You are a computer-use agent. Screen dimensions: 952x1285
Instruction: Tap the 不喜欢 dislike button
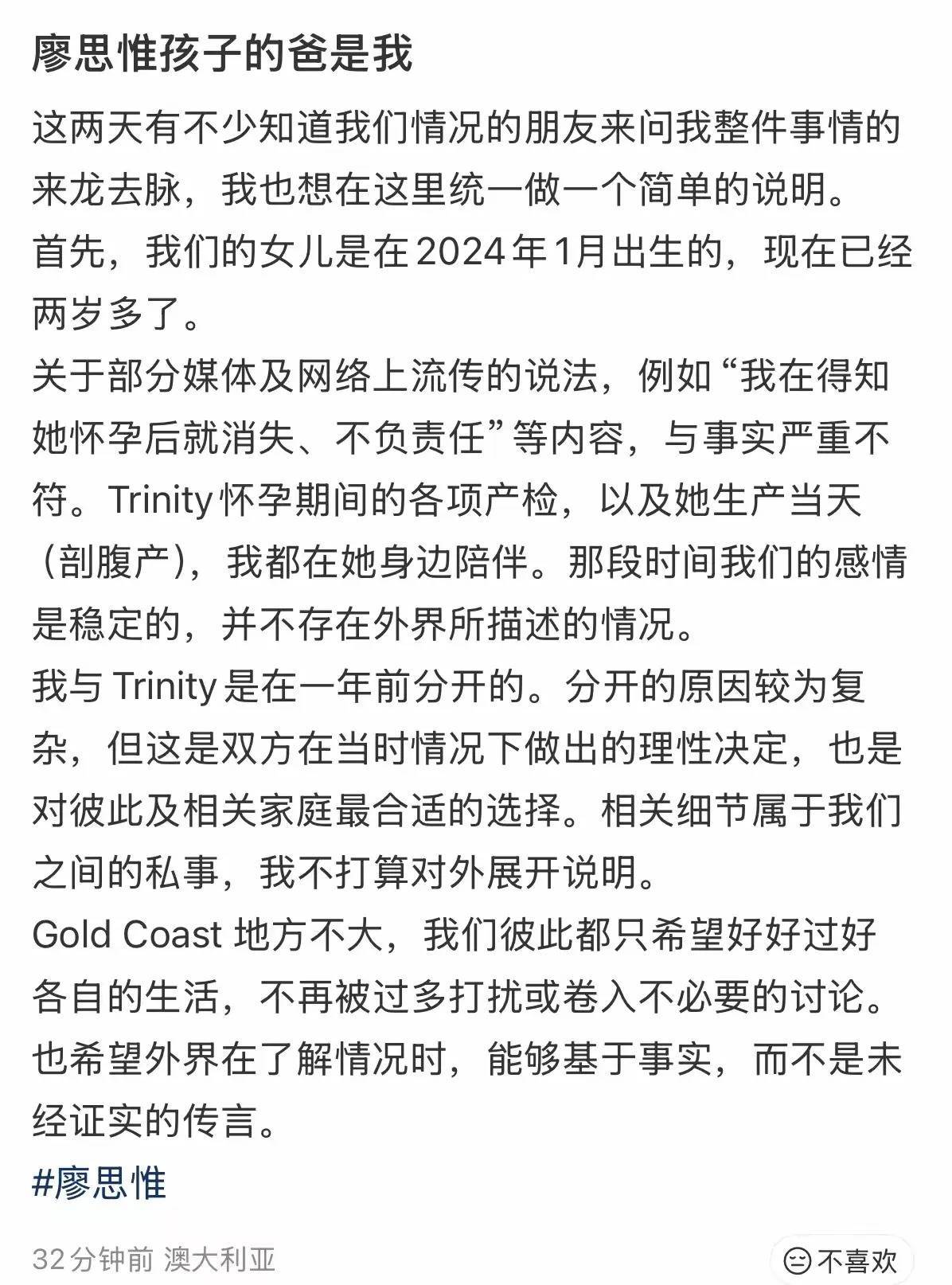coord(842,1260)
